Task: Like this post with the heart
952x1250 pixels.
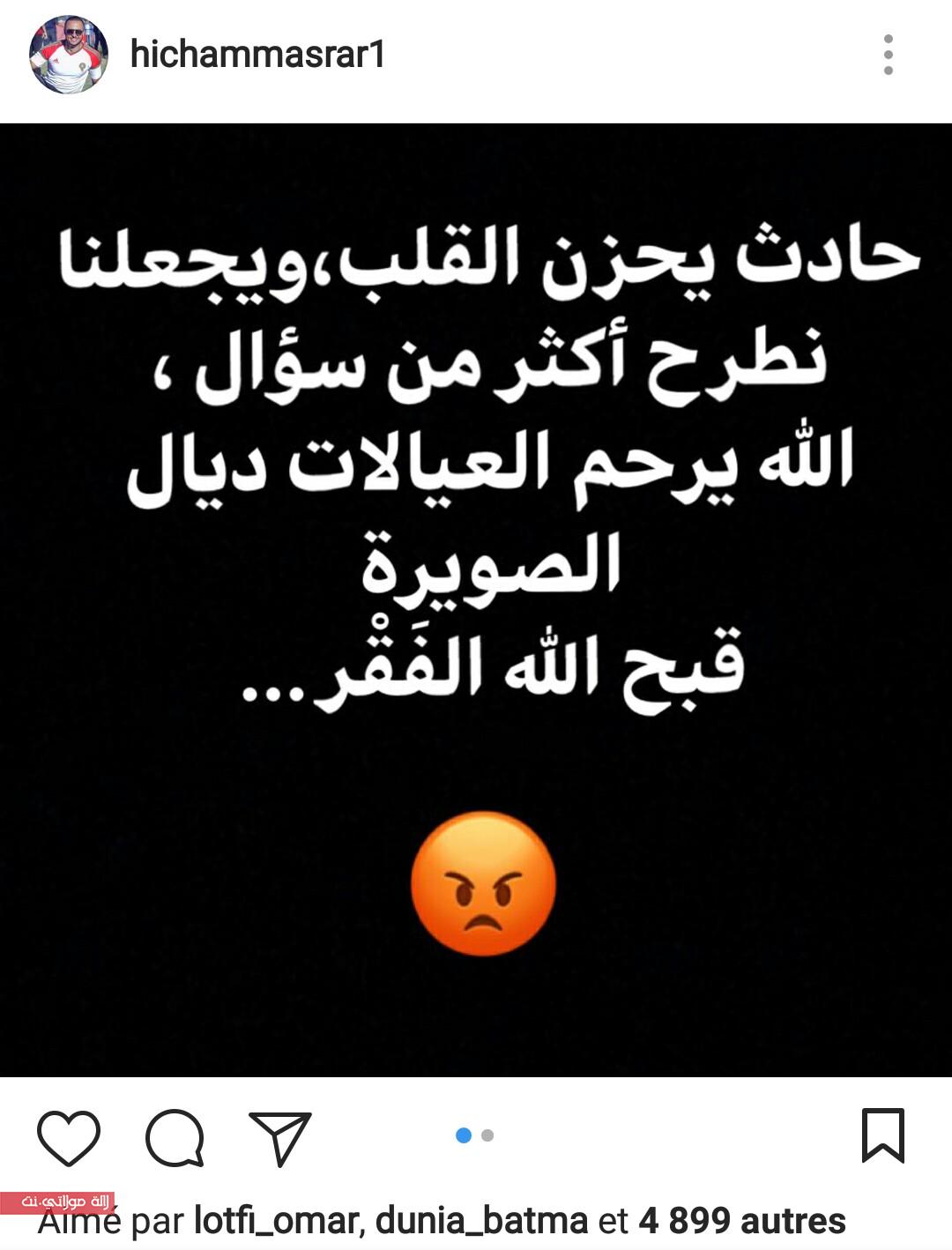Action: click(69, 1136)
